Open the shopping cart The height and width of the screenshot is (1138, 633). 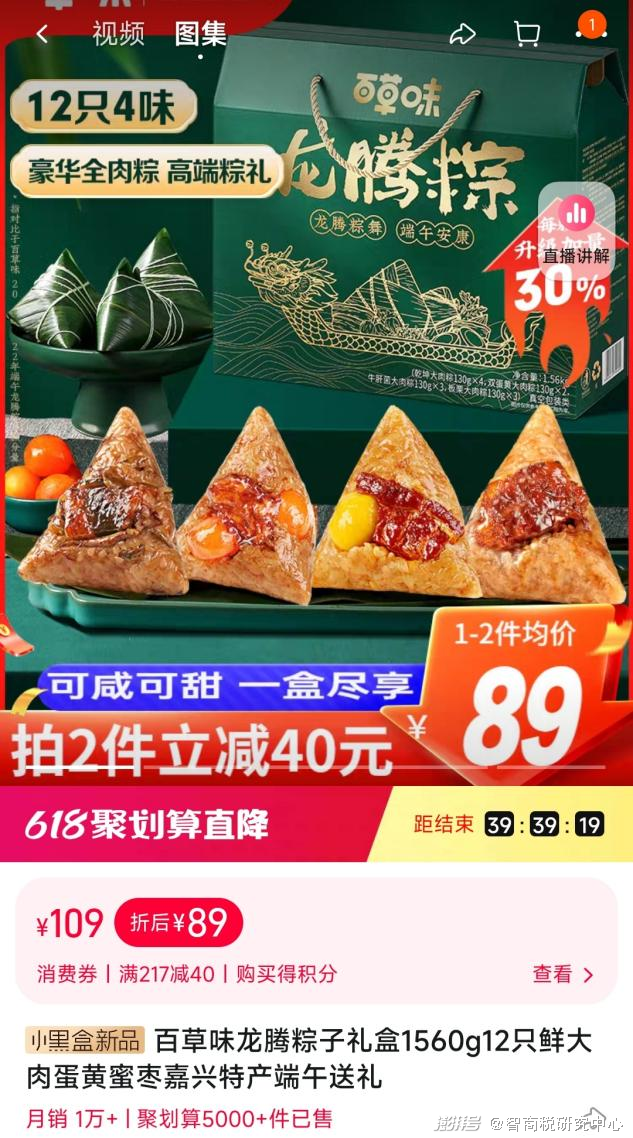pos(526,34)
